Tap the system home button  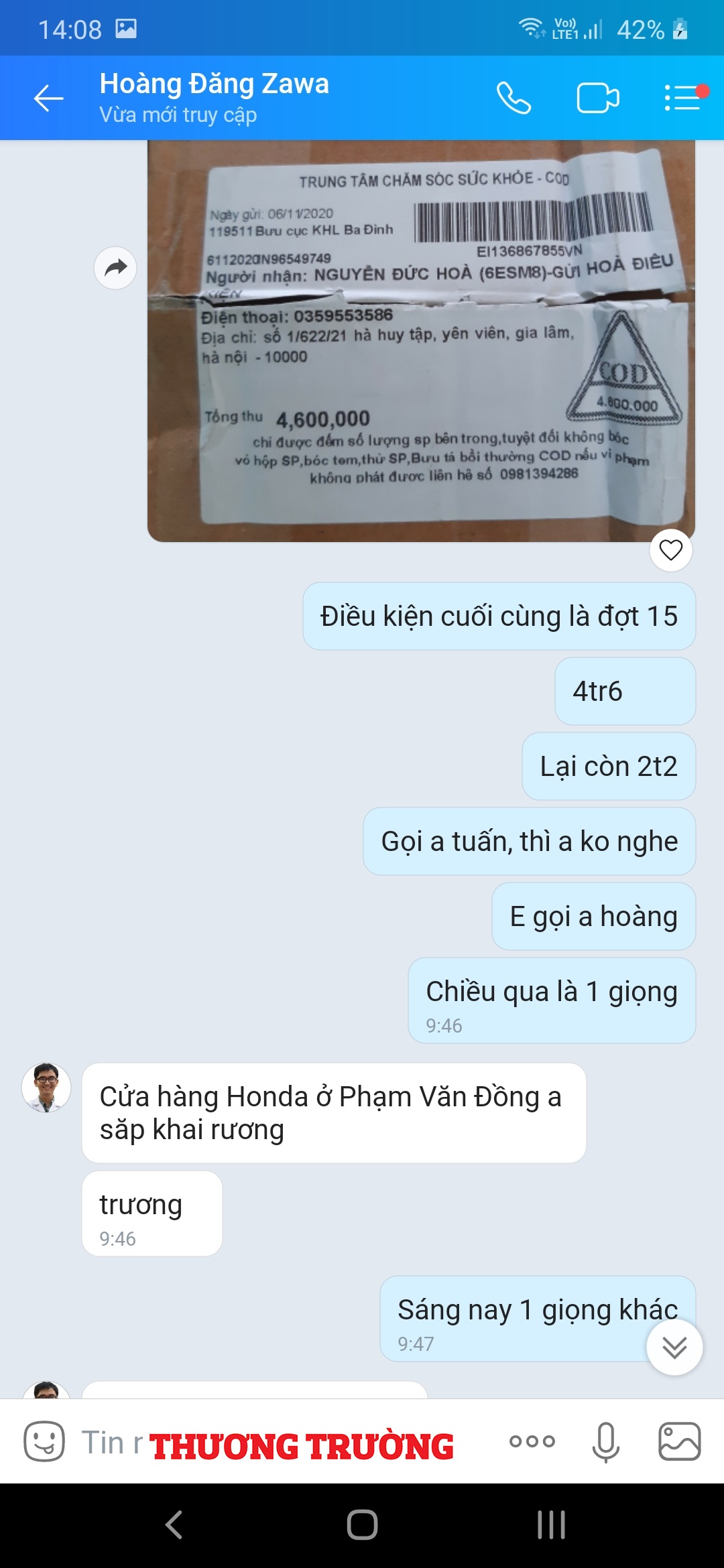(362, 1525)
